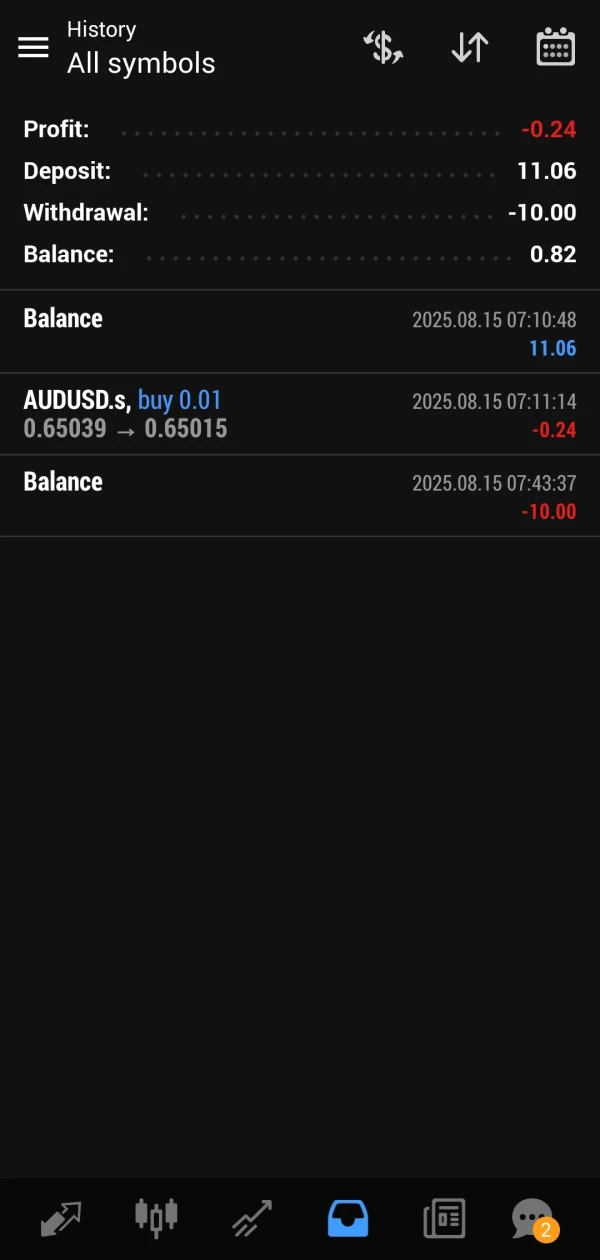Open the AUDUSD.s buy 0.01 deal
Image resolution: width=600 pixels, height=1260 pixels.
(x=300, y=414)
